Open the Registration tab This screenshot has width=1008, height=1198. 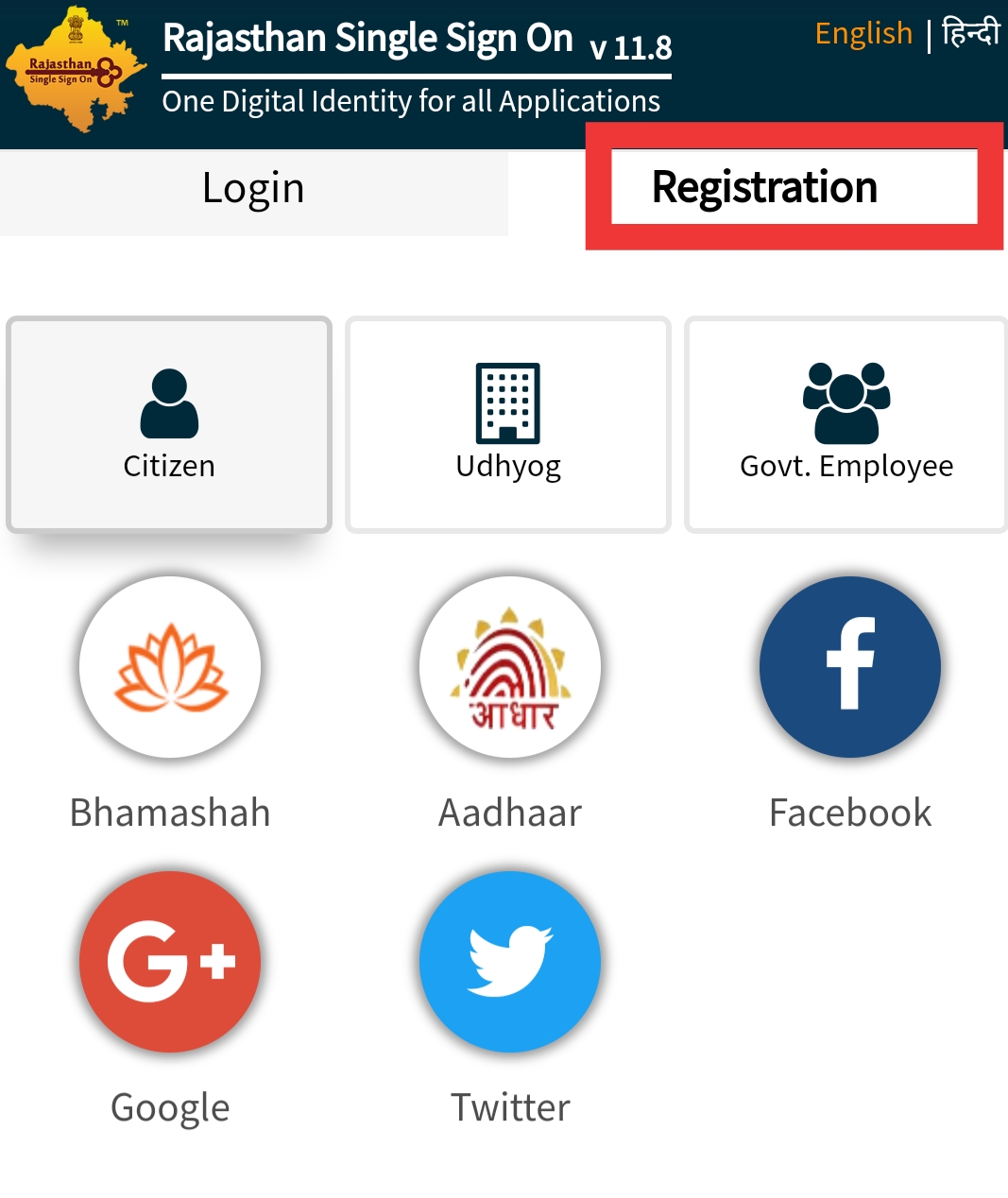794,186
